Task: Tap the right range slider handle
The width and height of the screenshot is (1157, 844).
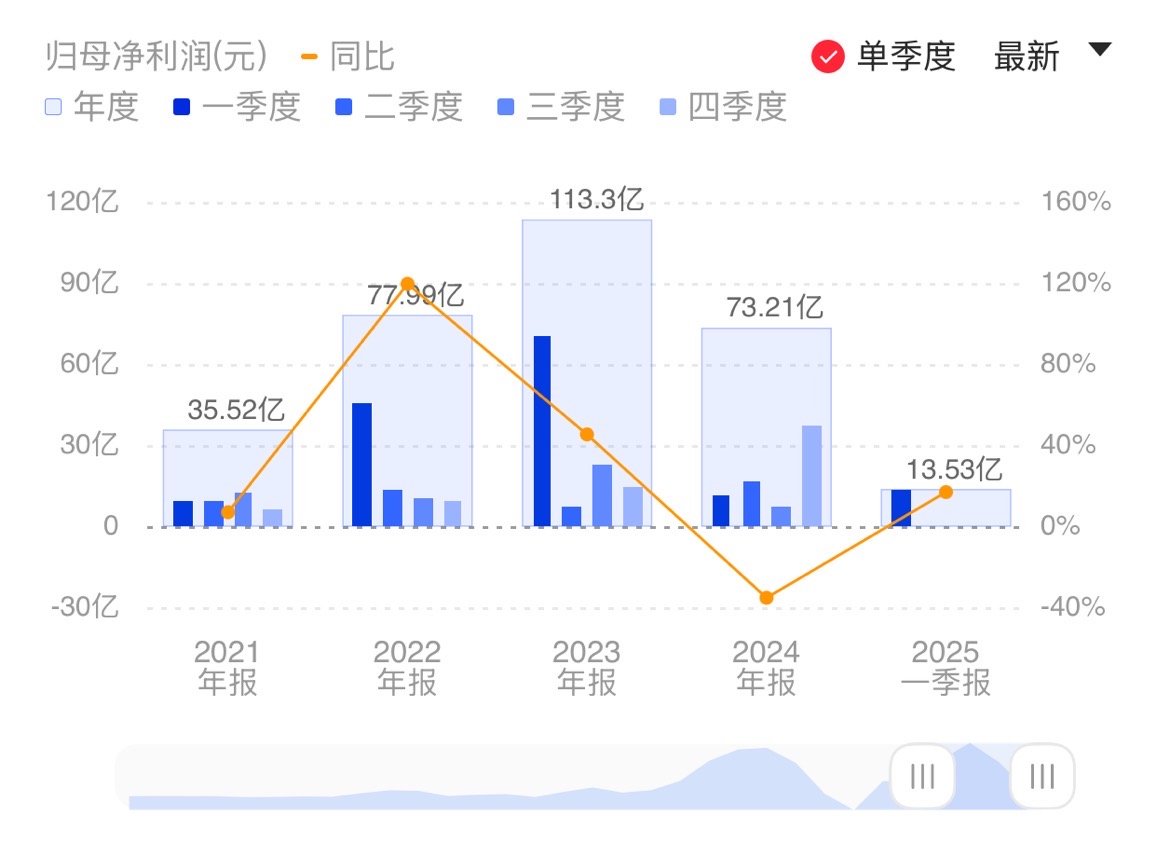Action: 1042,776
